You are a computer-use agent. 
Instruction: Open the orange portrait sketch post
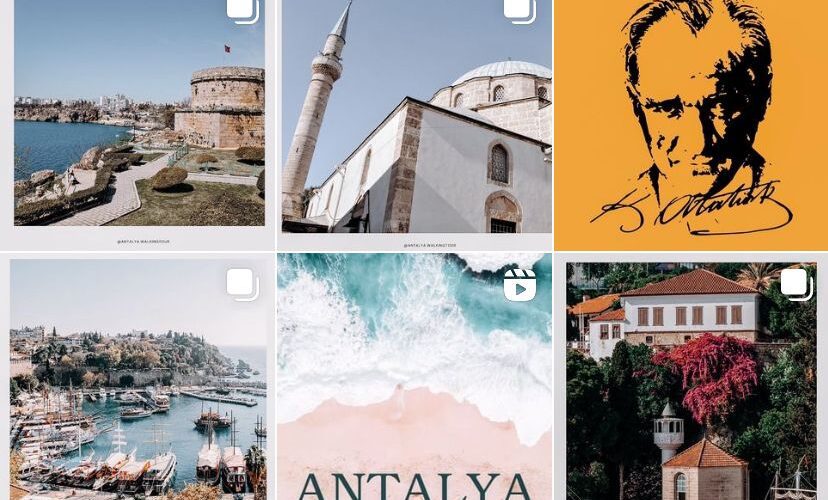[x=691, y=125]
